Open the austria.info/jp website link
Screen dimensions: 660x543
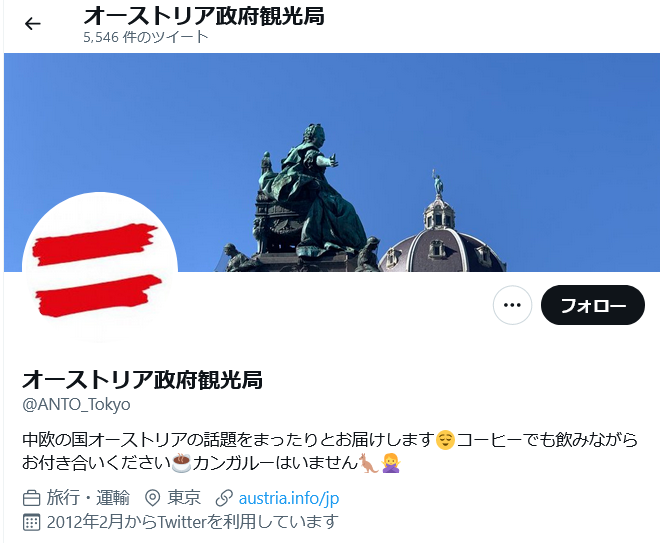click(x=289, y=498)
